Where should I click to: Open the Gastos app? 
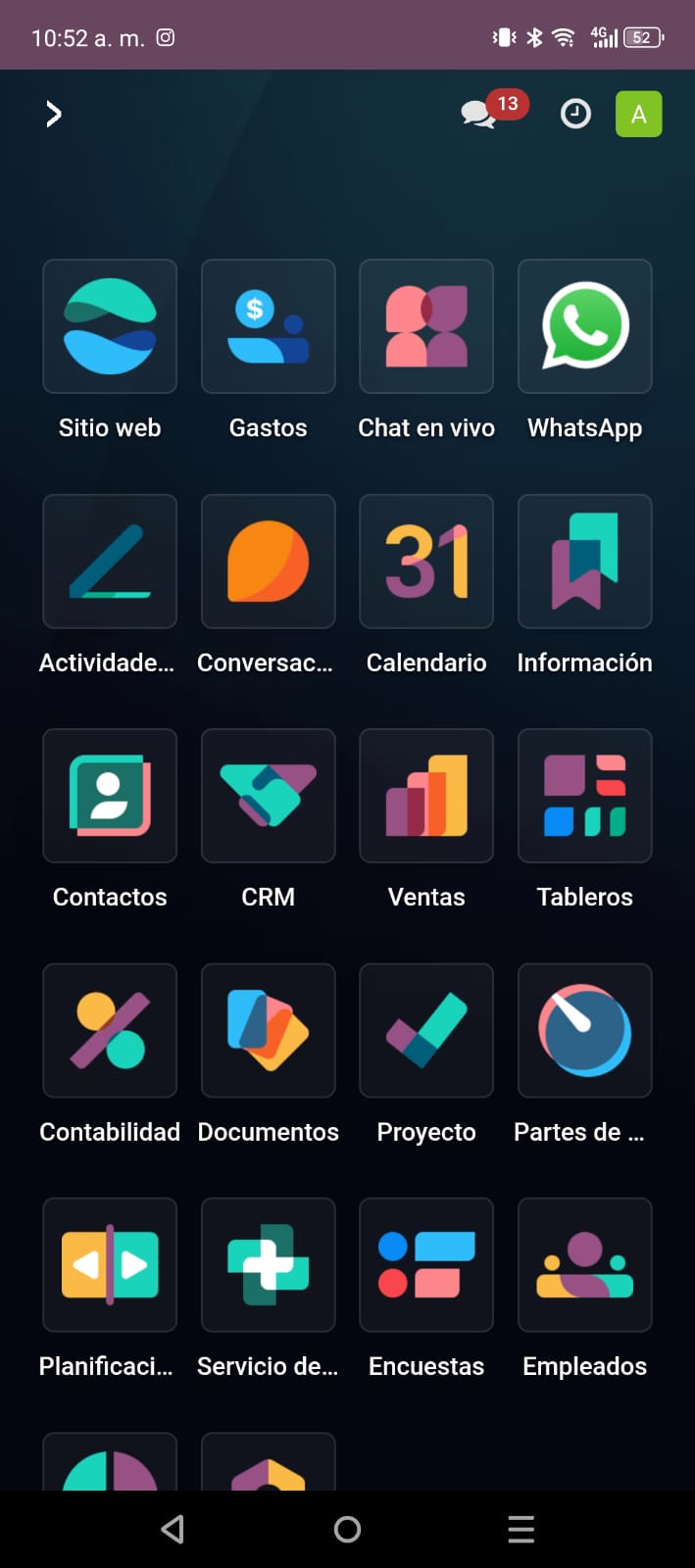tap(268, 326)
